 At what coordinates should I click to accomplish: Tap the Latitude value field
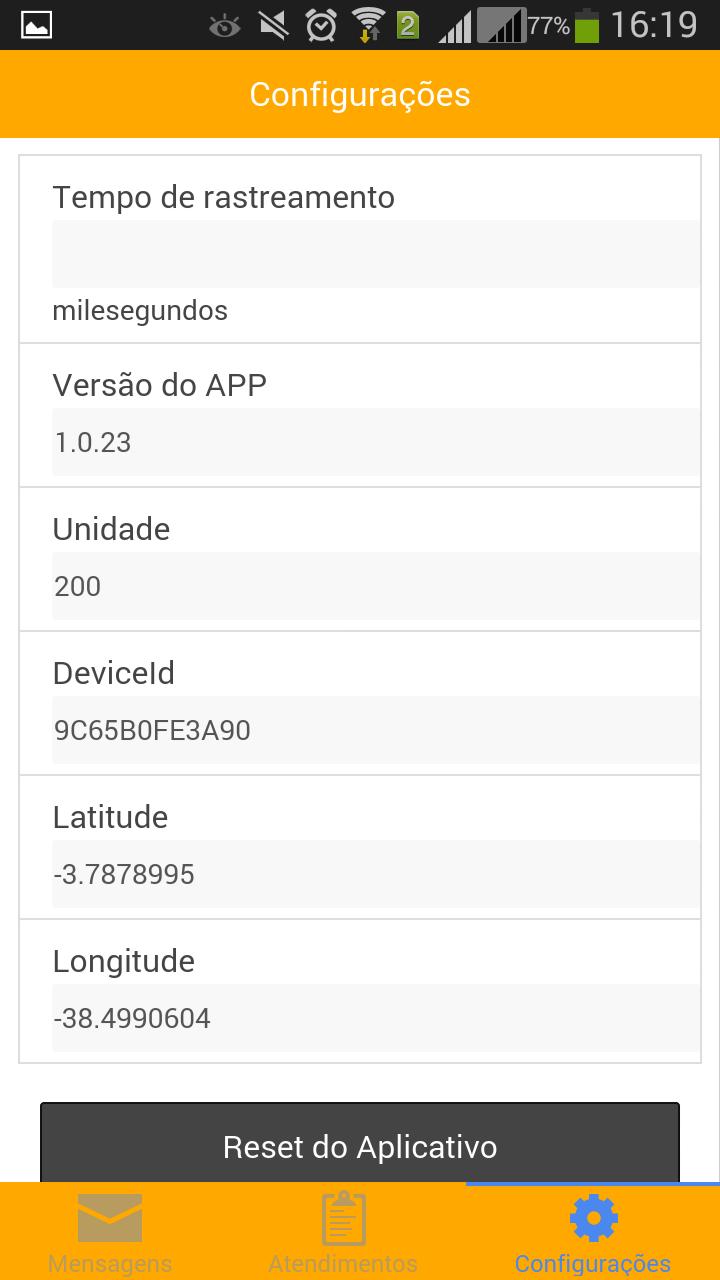pos(375,874)
